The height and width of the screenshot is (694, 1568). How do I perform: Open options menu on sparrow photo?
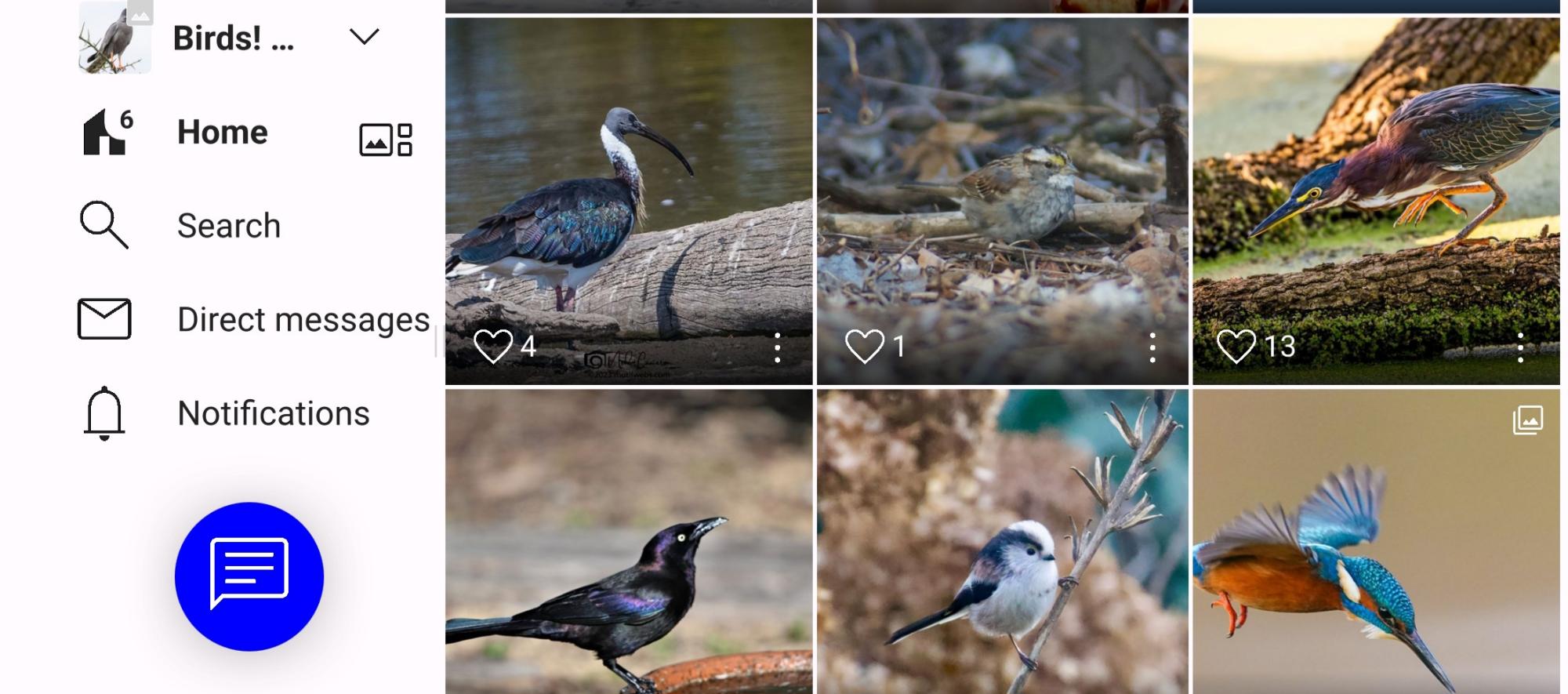tap(1152, 347)
